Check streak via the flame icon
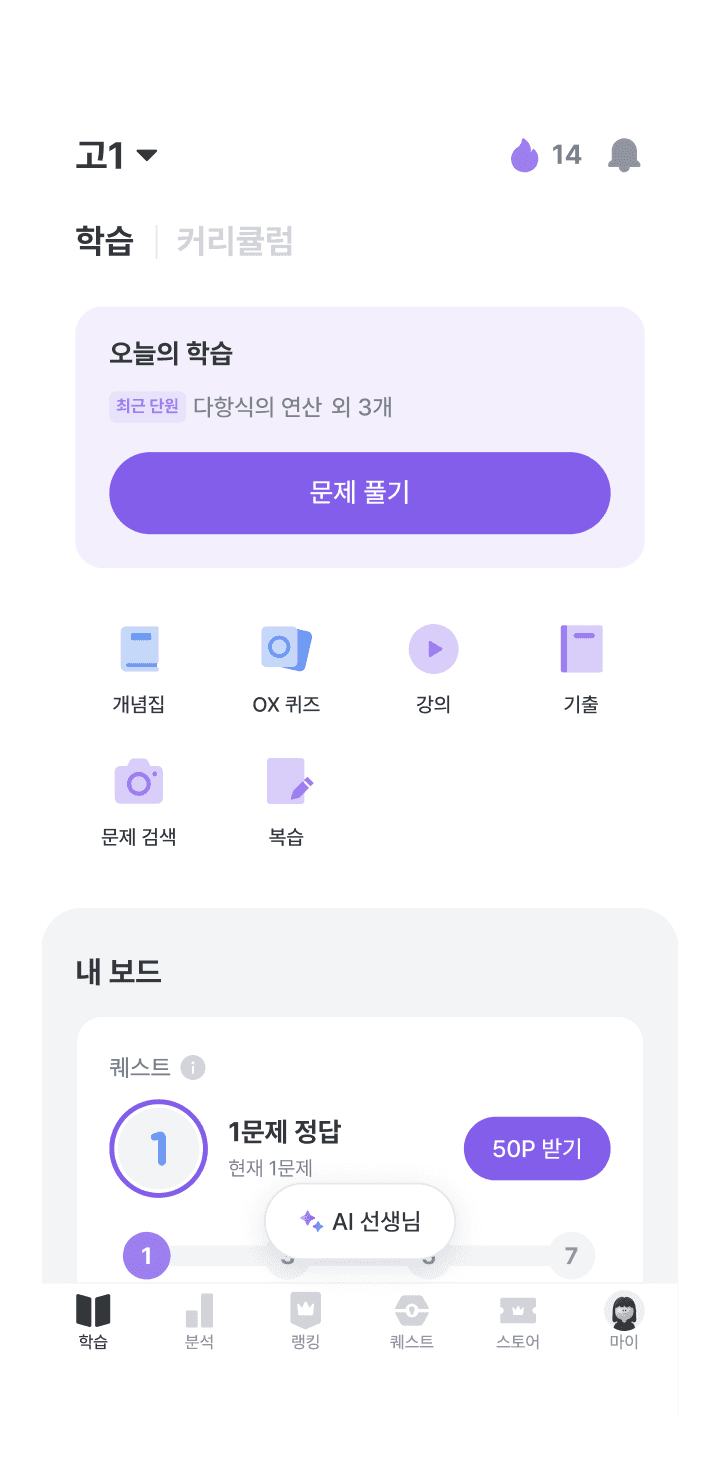 point(524,155)
